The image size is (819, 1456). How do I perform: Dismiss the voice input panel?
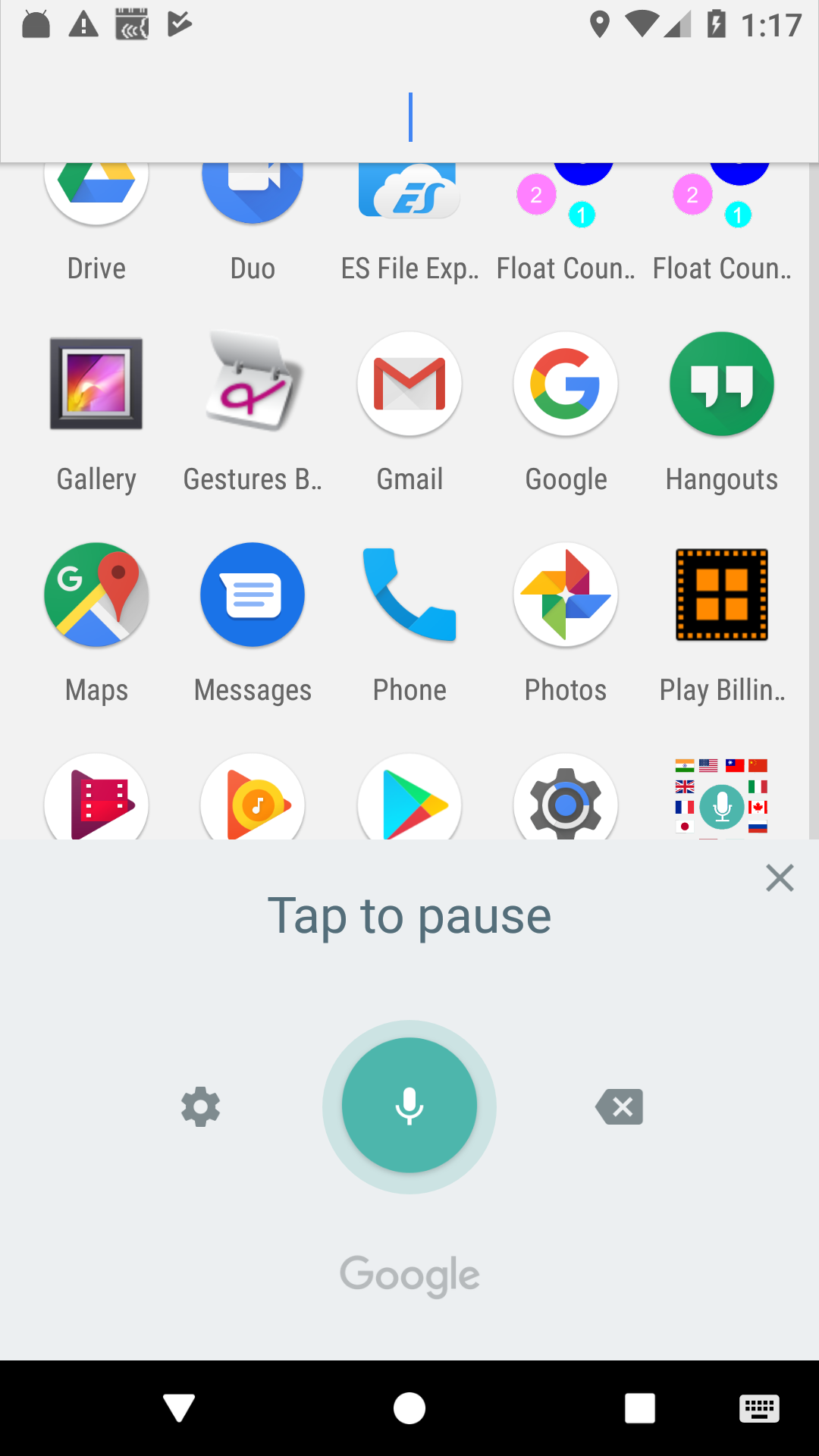coord(780,877)
